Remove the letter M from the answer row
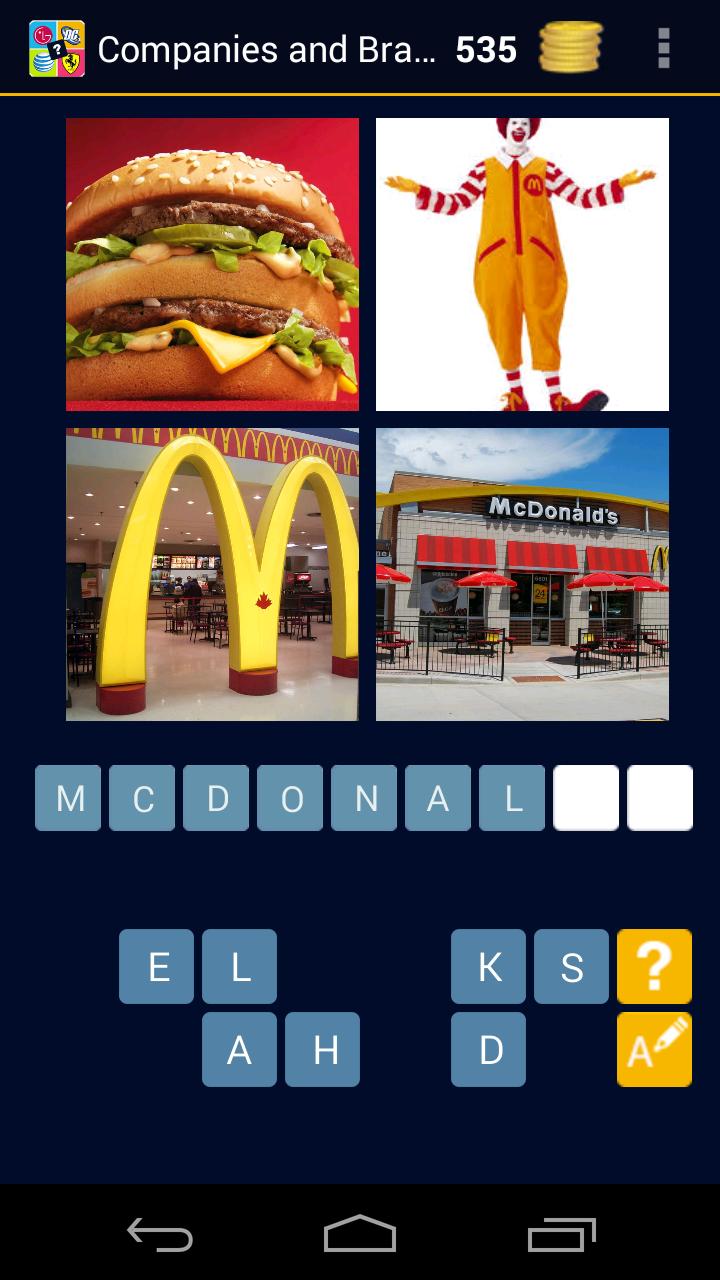Screen dimensions: 720x1280 coord(67,797)
